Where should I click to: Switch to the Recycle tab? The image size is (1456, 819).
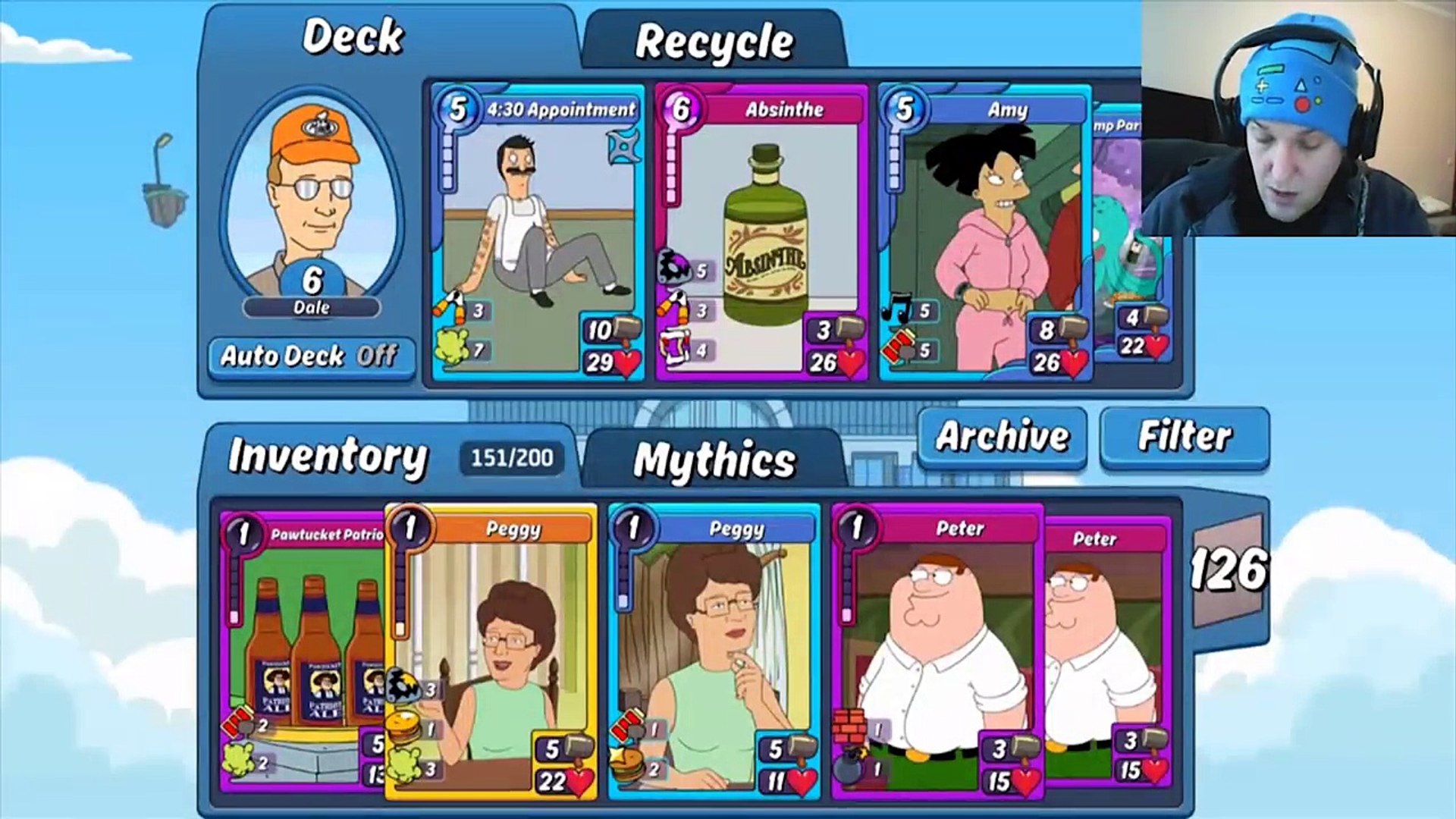[713, 42]
